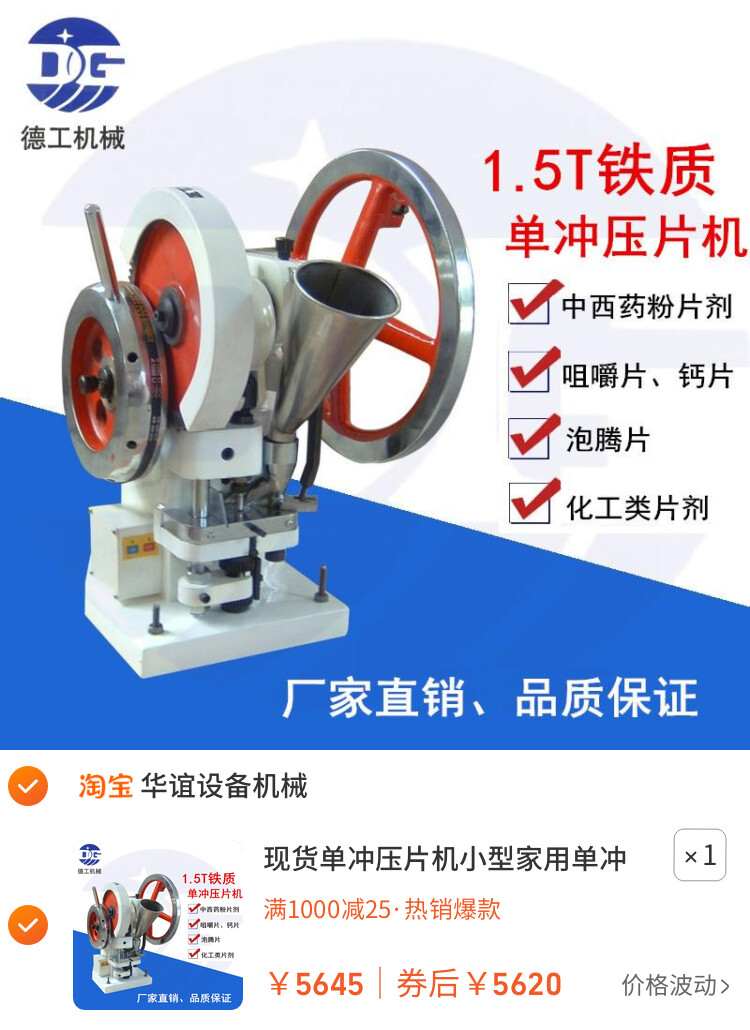
Task: View 价格波动 price history
Action: click(x=675, y=985)
